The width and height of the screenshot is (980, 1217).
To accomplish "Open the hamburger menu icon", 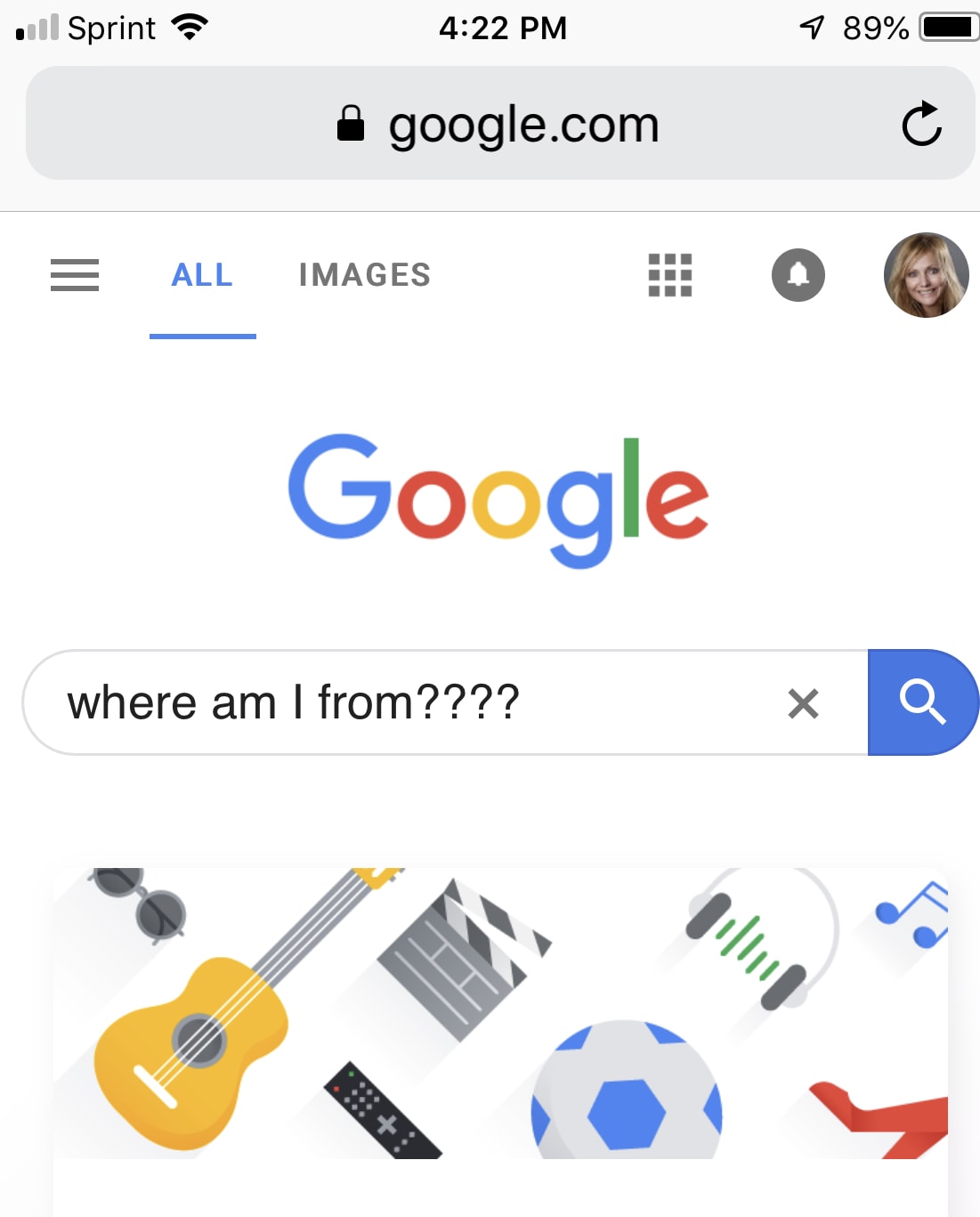I will coord(75,275).
